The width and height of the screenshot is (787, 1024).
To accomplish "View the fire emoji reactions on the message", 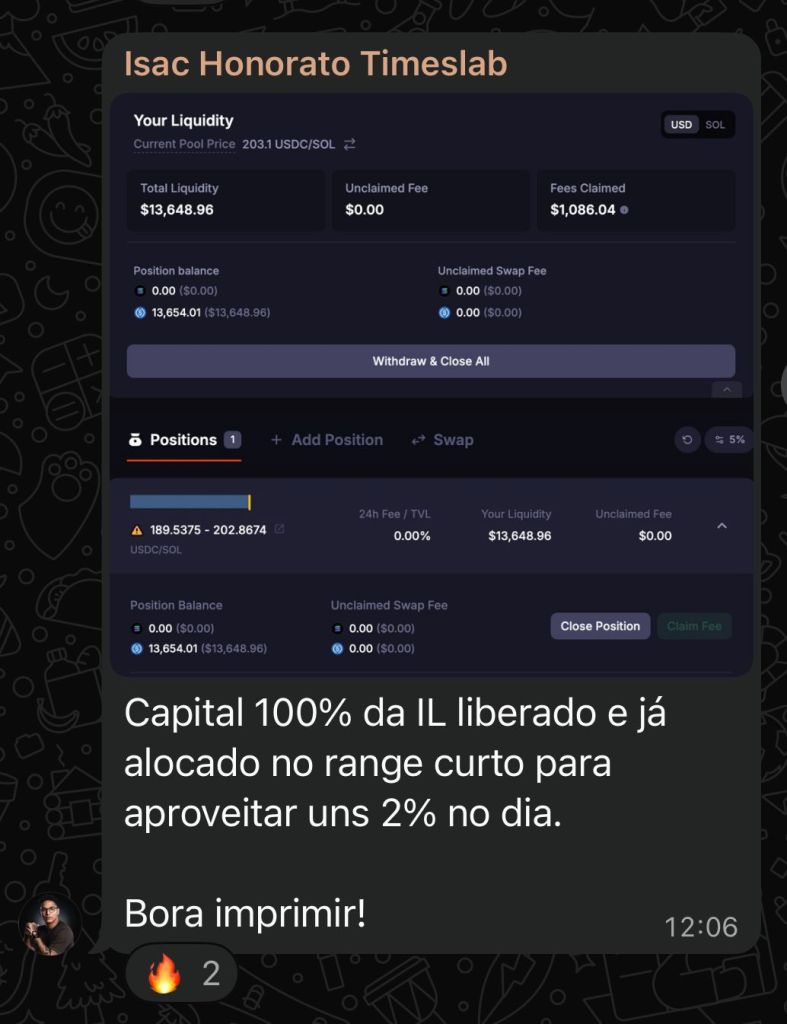I will tap(182, 973).
